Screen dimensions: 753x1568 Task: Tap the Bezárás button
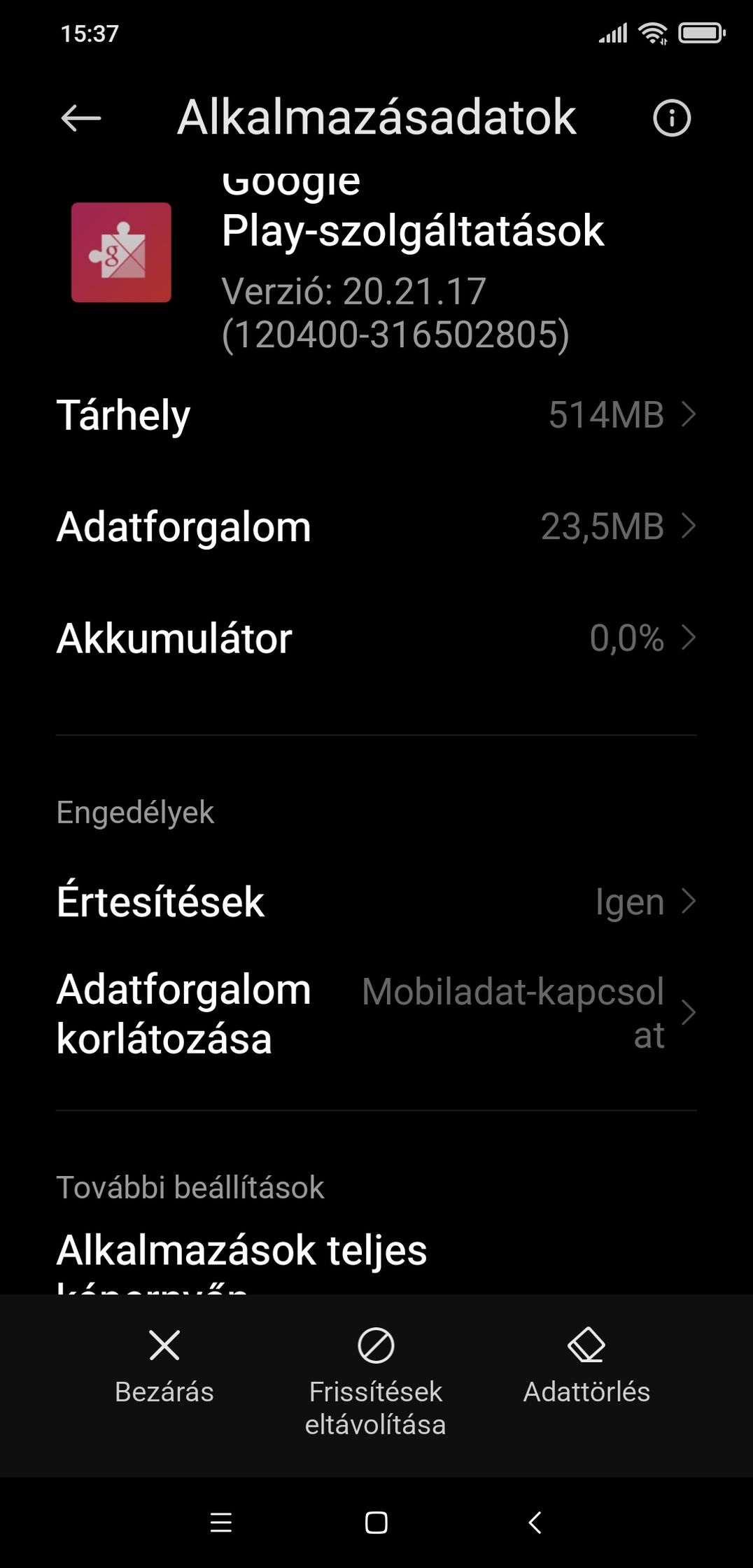pyautogui.click(x=164, y=1366)
